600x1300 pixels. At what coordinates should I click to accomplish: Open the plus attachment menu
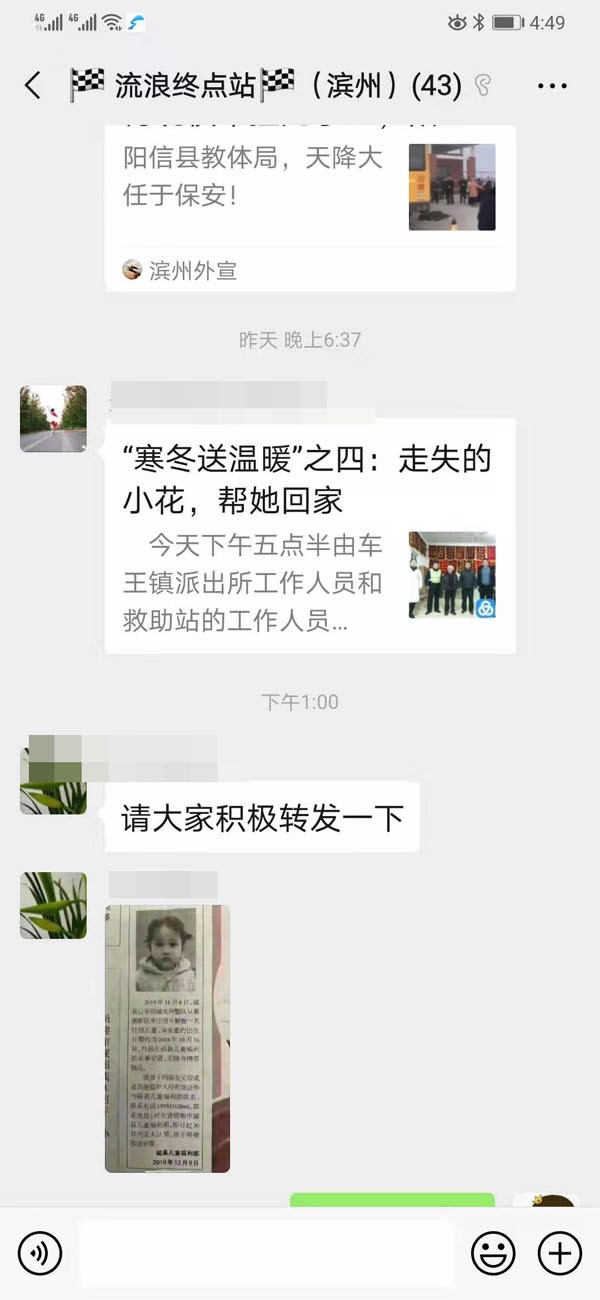[x=560, y=1252]
